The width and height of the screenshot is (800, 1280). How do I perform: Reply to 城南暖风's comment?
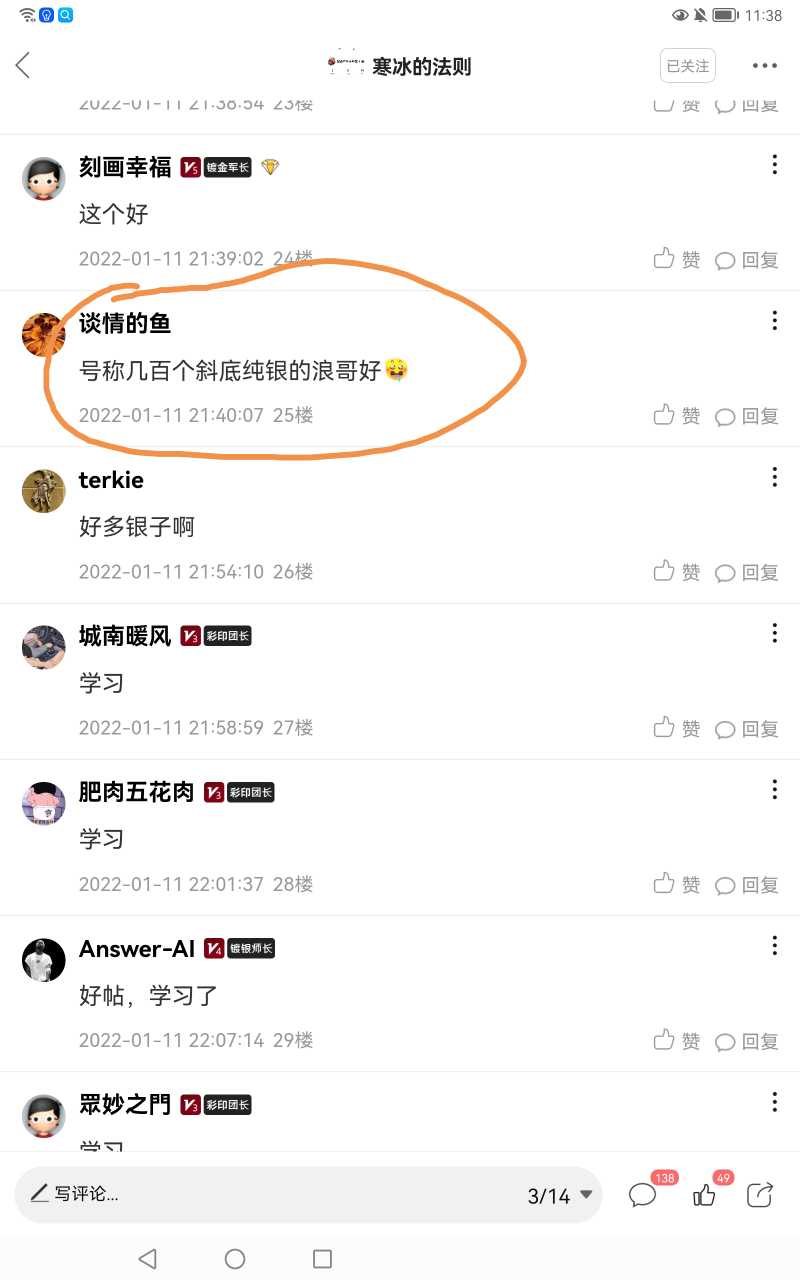click(x=746, y=729)
